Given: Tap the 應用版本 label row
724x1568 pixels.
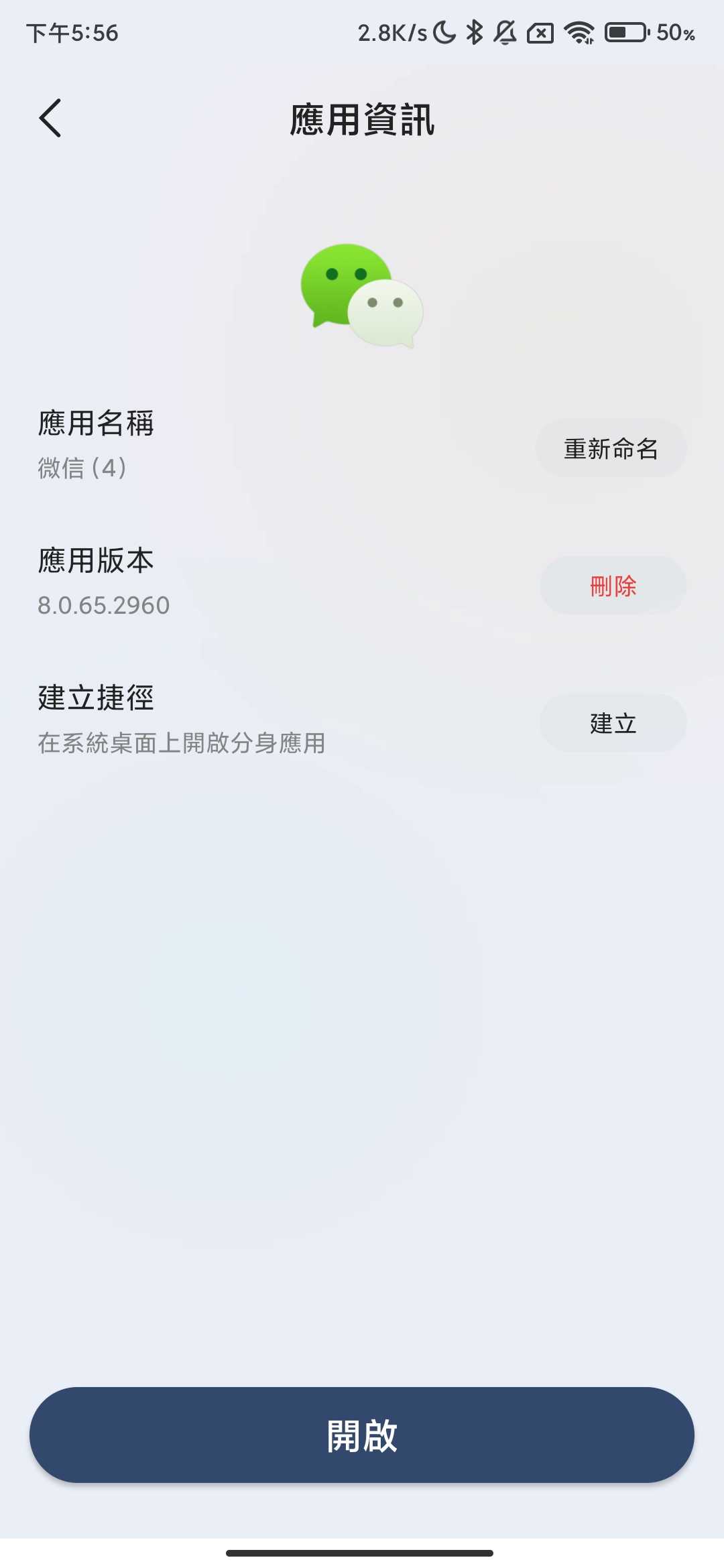Looking at the screenshot, I should [x=95, y=561].
